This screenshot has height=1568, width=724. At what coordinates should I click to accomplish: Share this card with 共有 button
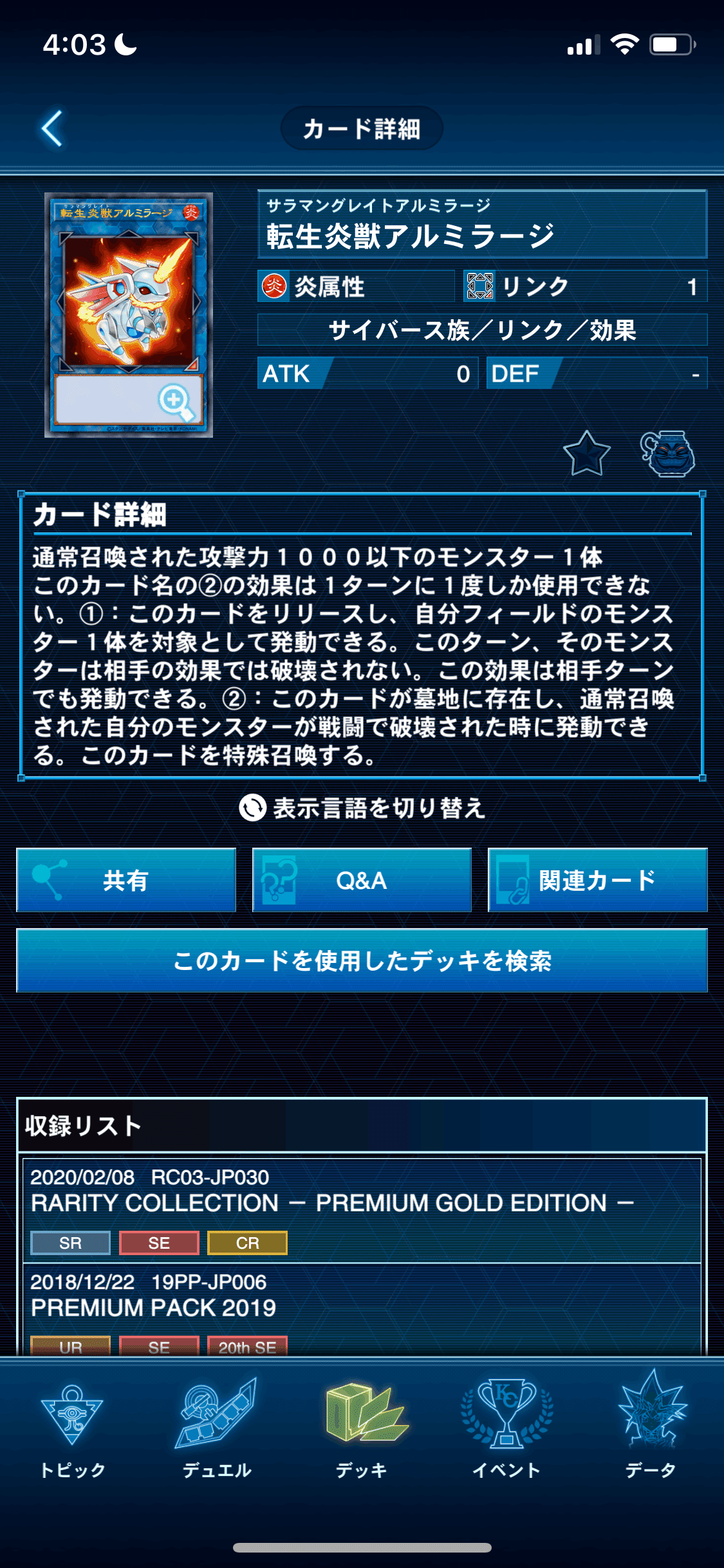point(126,880)
